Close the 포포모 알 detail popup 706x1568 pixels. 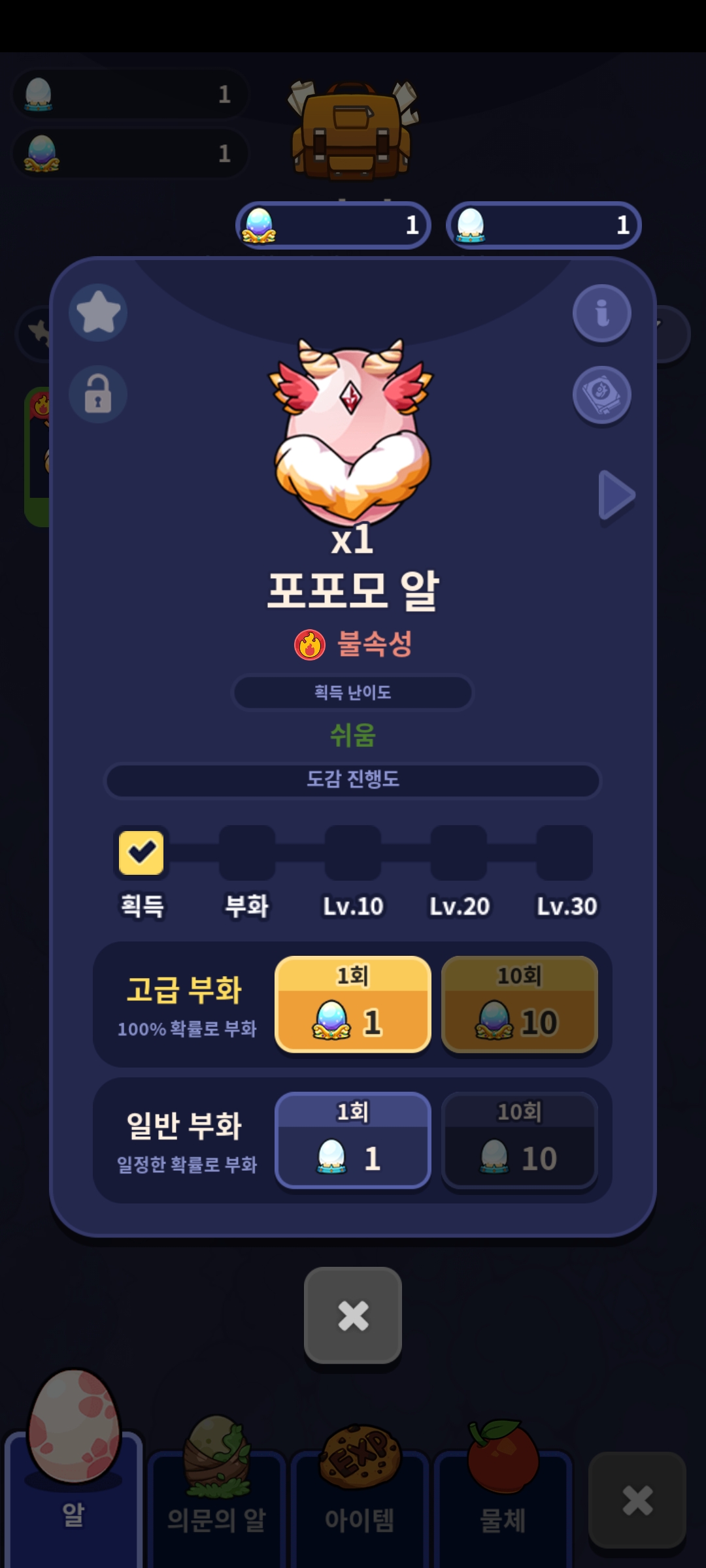pos(352,1315)
